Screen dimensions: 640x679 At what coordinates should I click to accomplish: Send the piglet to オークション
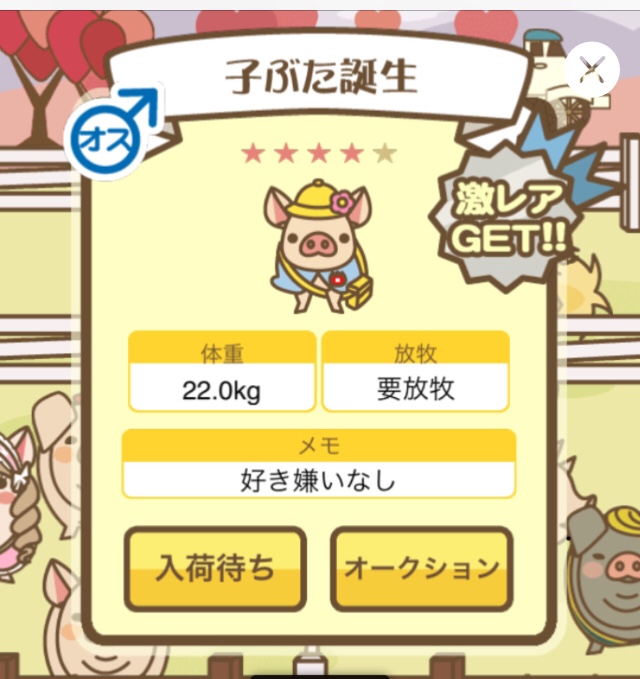pyautogui.click(x=421, y=568)
